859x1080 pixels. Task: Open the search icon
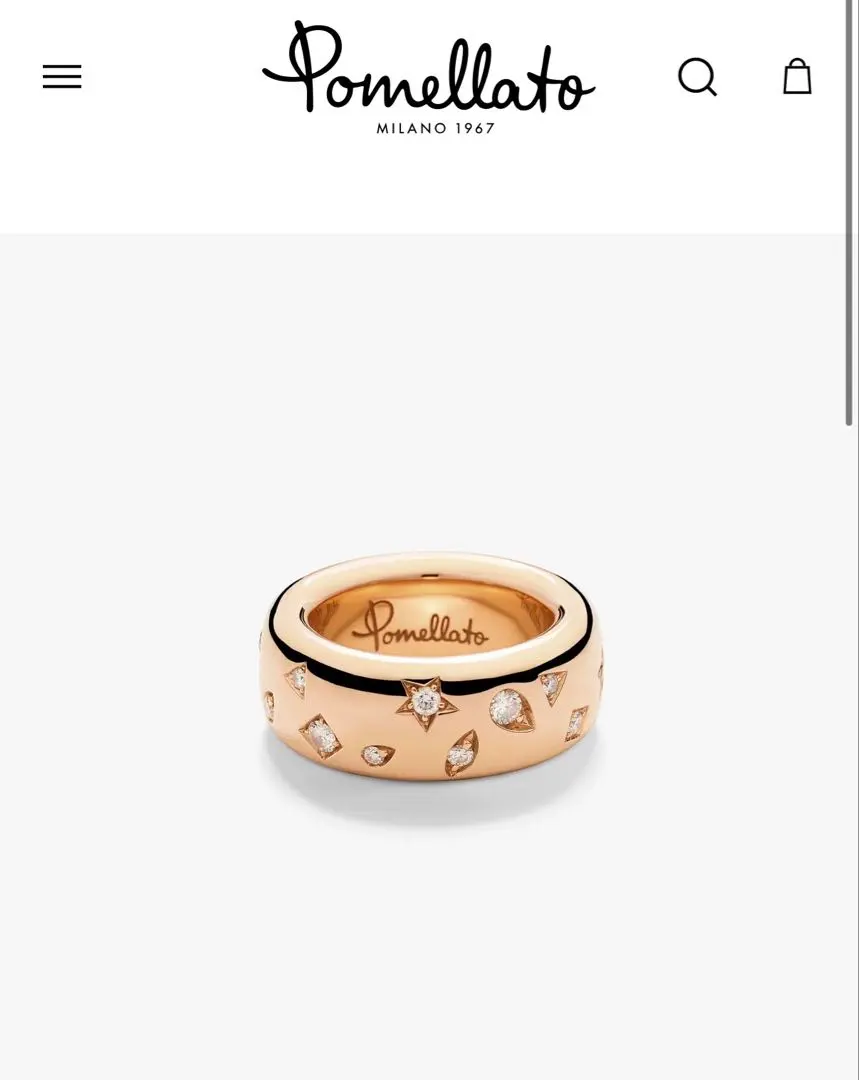tap(697, 77)
